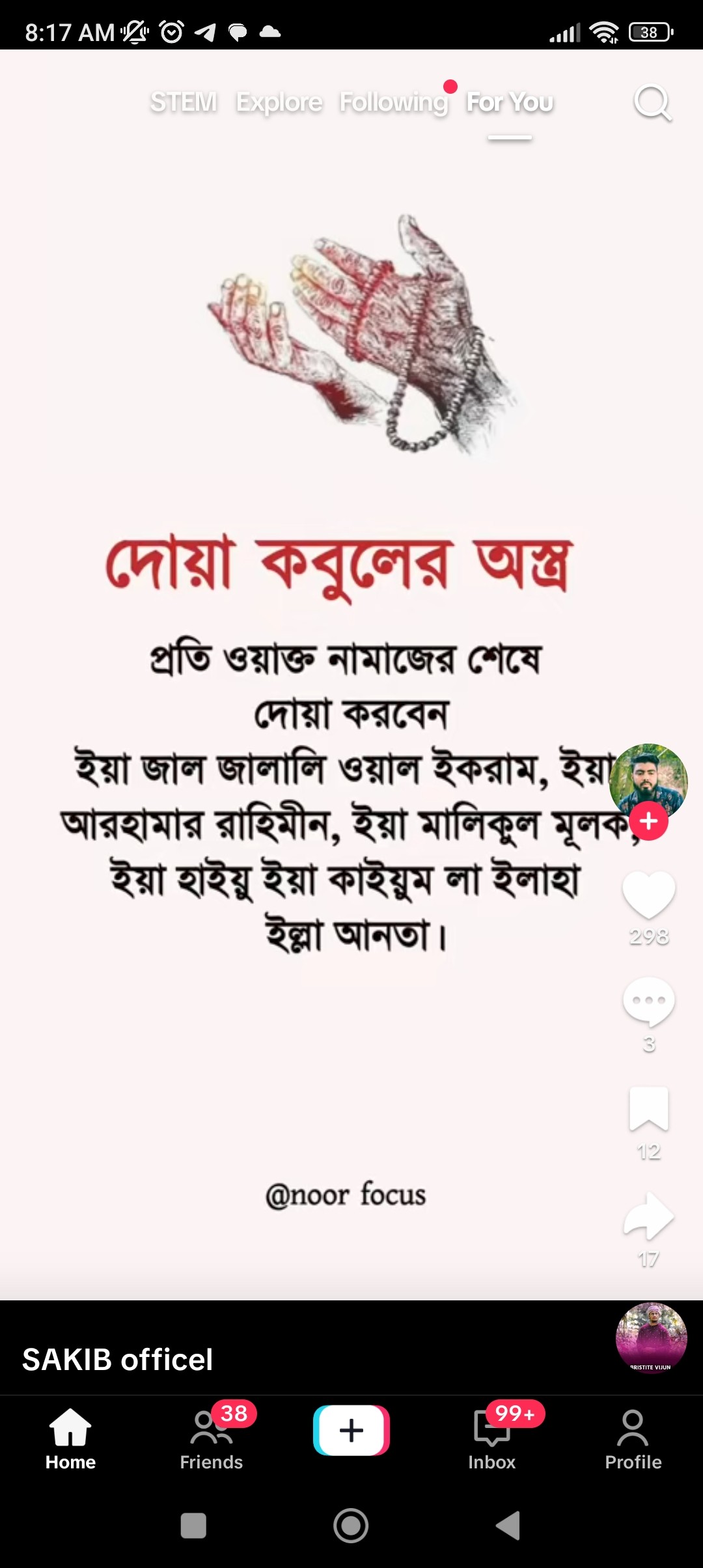Switch to the Profile tab

click(x=633, y=1439)
